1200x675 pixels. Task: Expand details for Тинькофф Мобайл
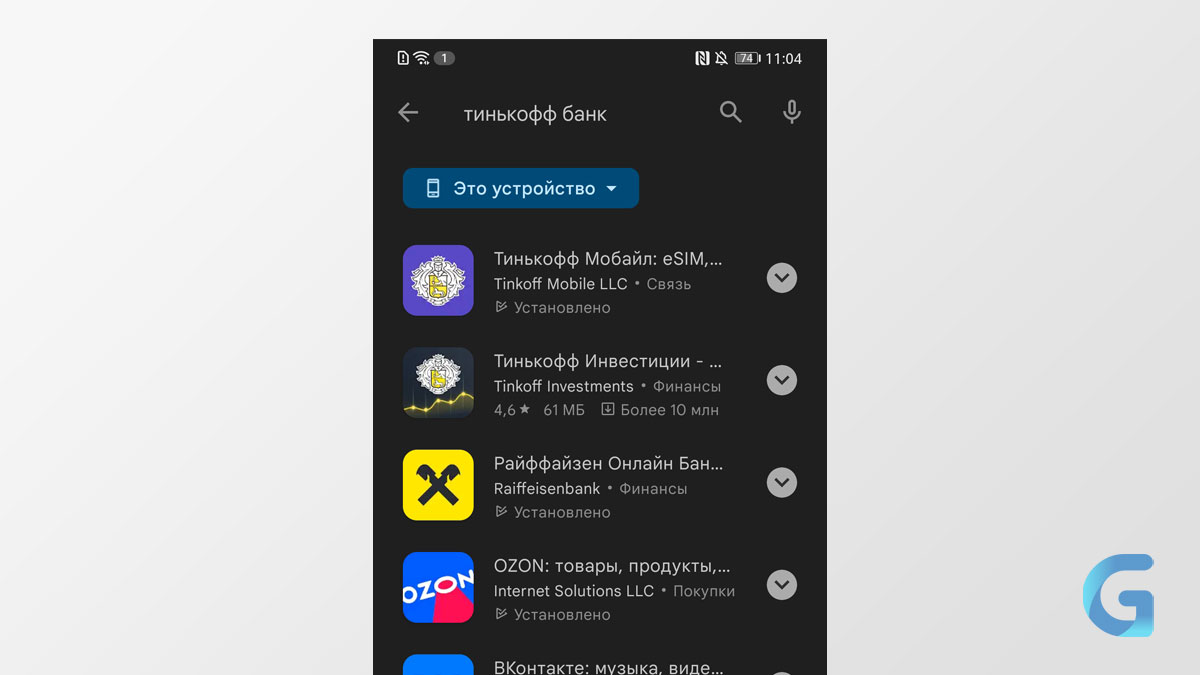(781, 278)
